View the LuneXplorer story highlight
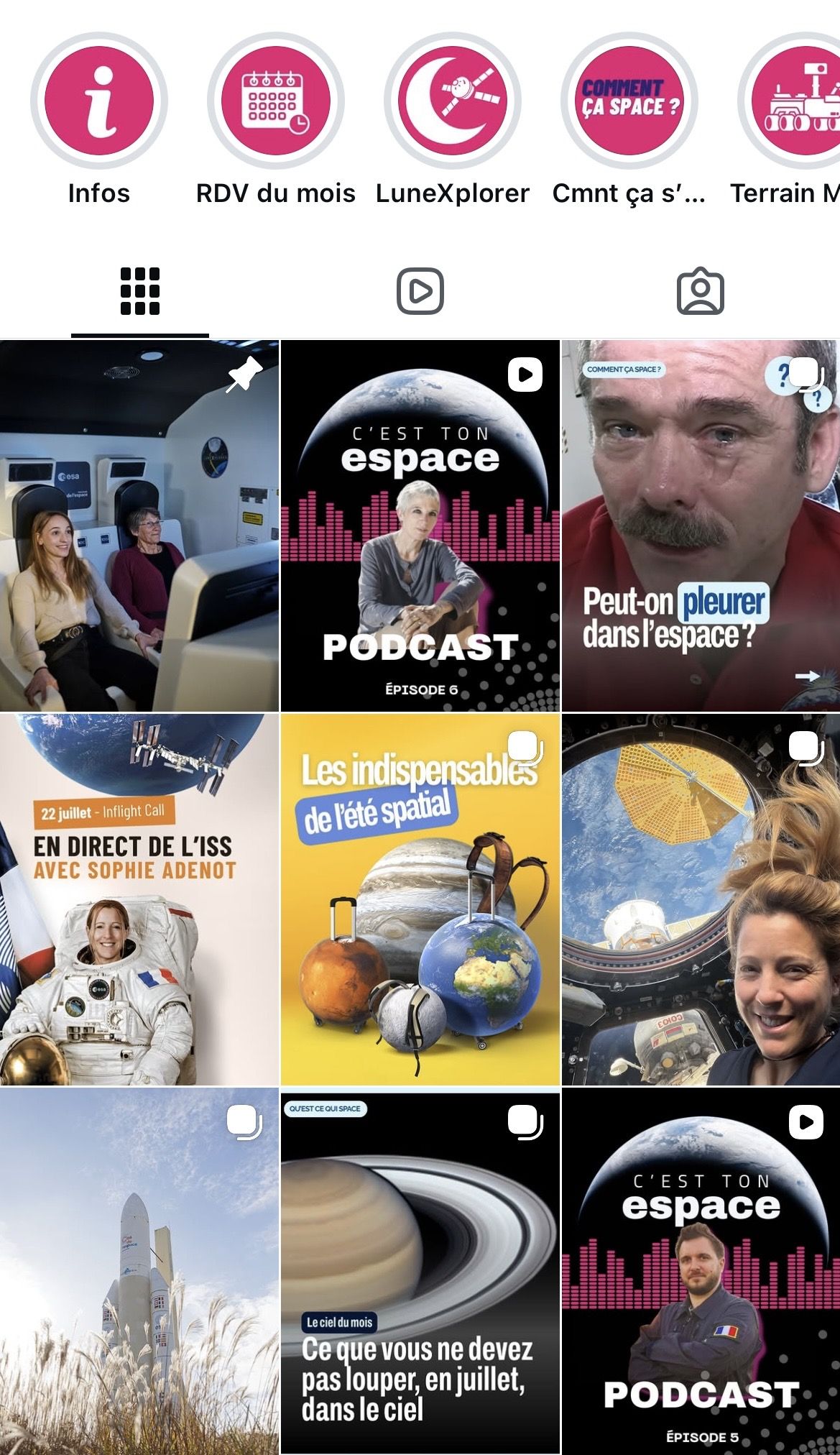 453,101
